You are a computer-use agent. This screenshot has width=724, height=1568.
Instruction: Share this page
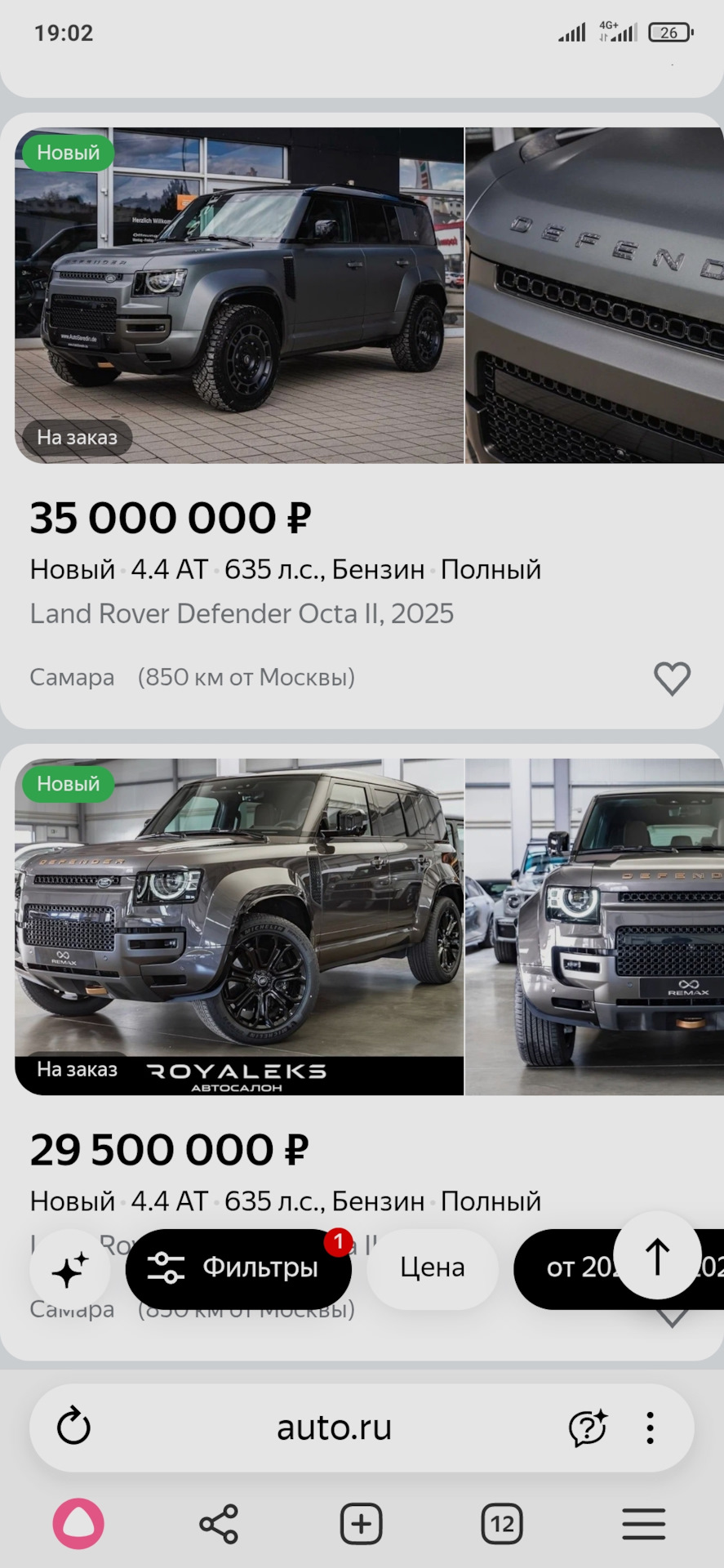point(219,1524)
